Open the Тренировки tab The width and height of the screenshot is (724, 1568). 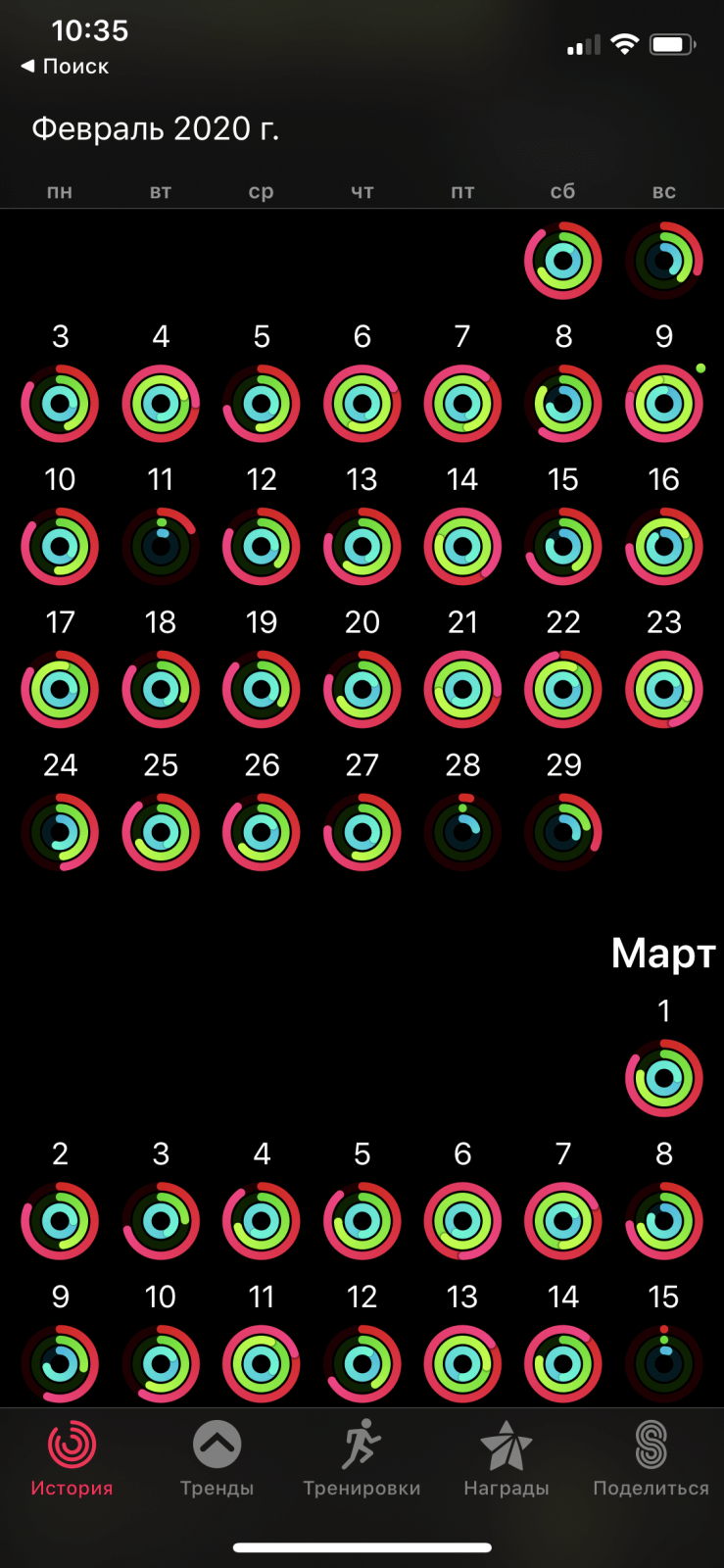tap(362, 1458)
